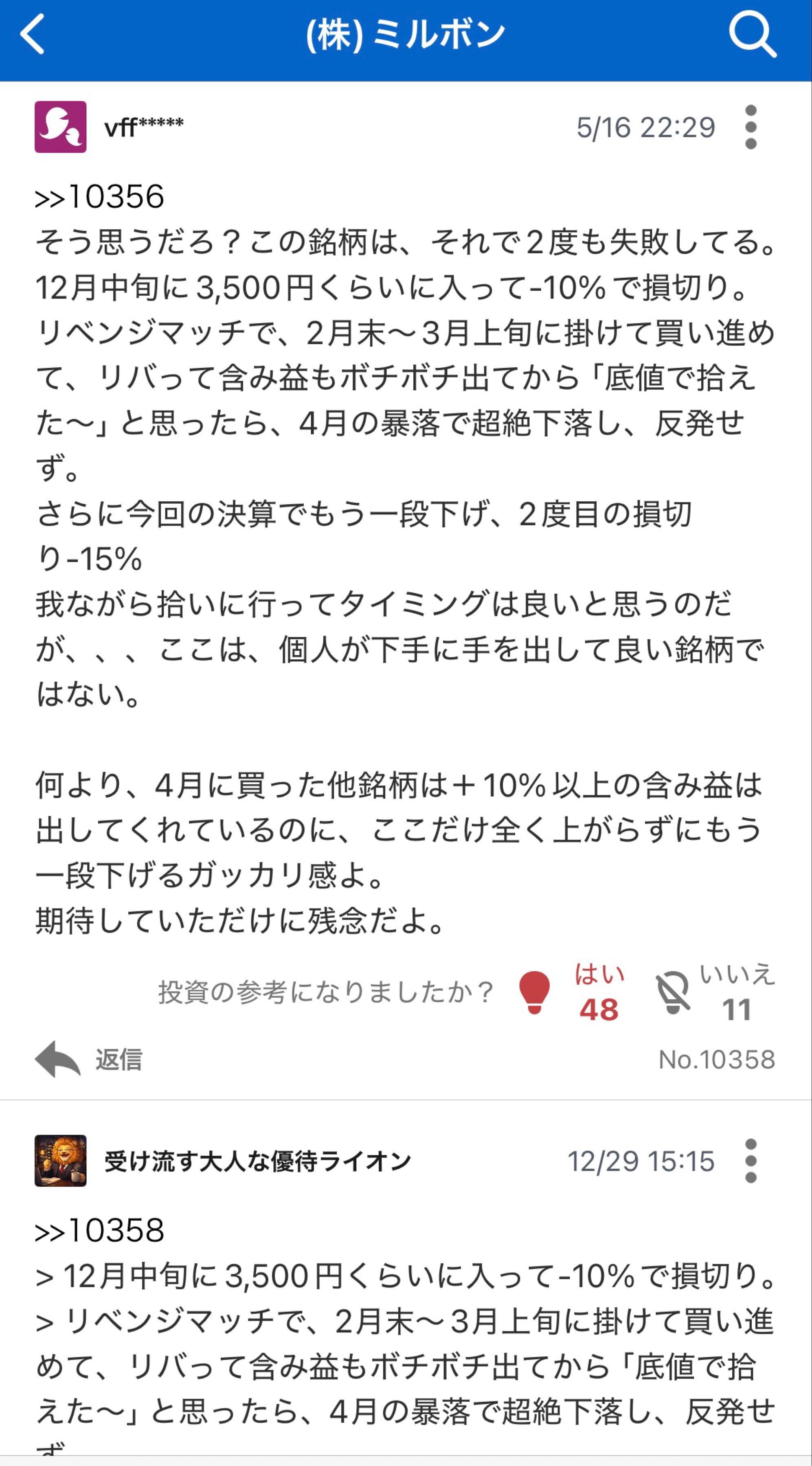Viewport: 812px width, 1466px height.
Task: Open the three-dot menu on vff***** post
Action: click(750, 127)
